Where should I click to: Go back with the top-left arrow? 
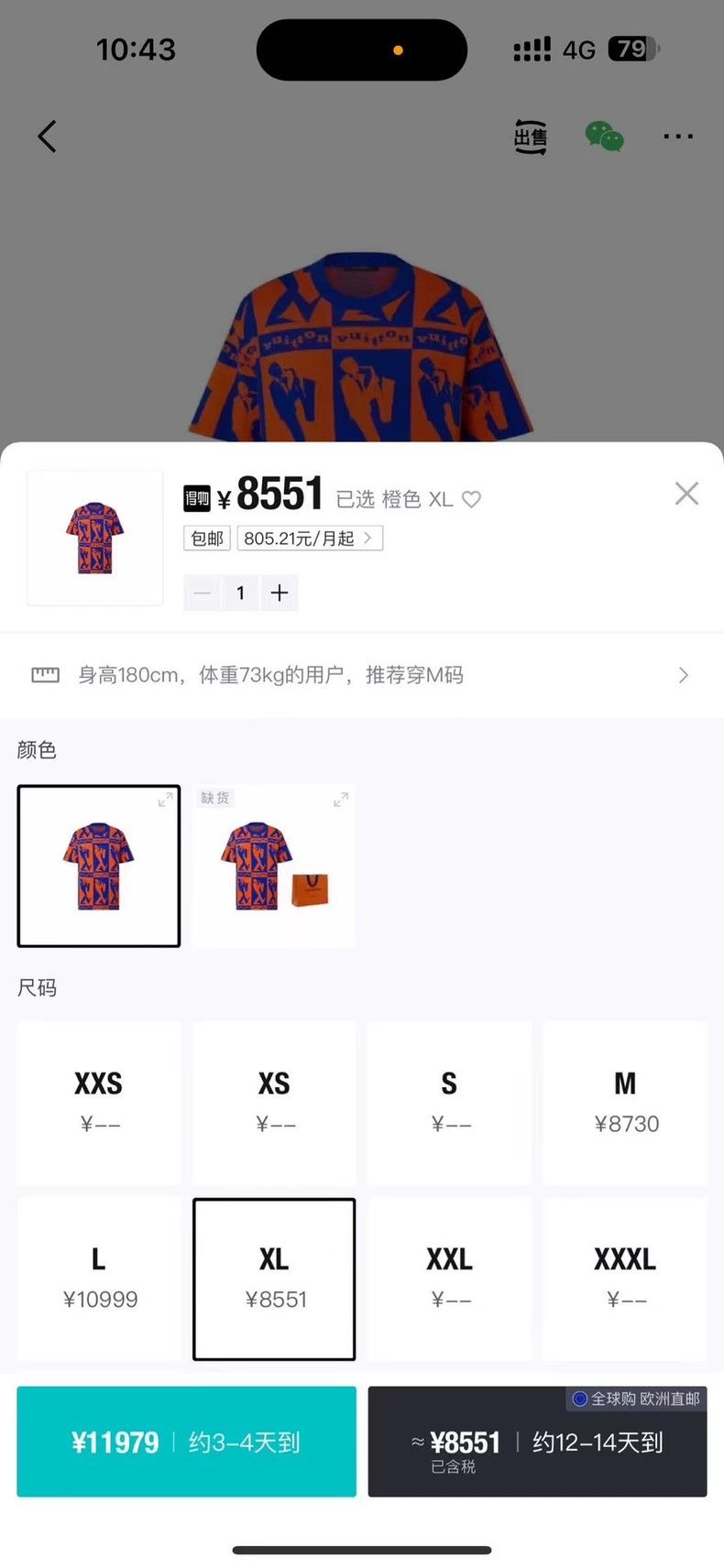47,136
